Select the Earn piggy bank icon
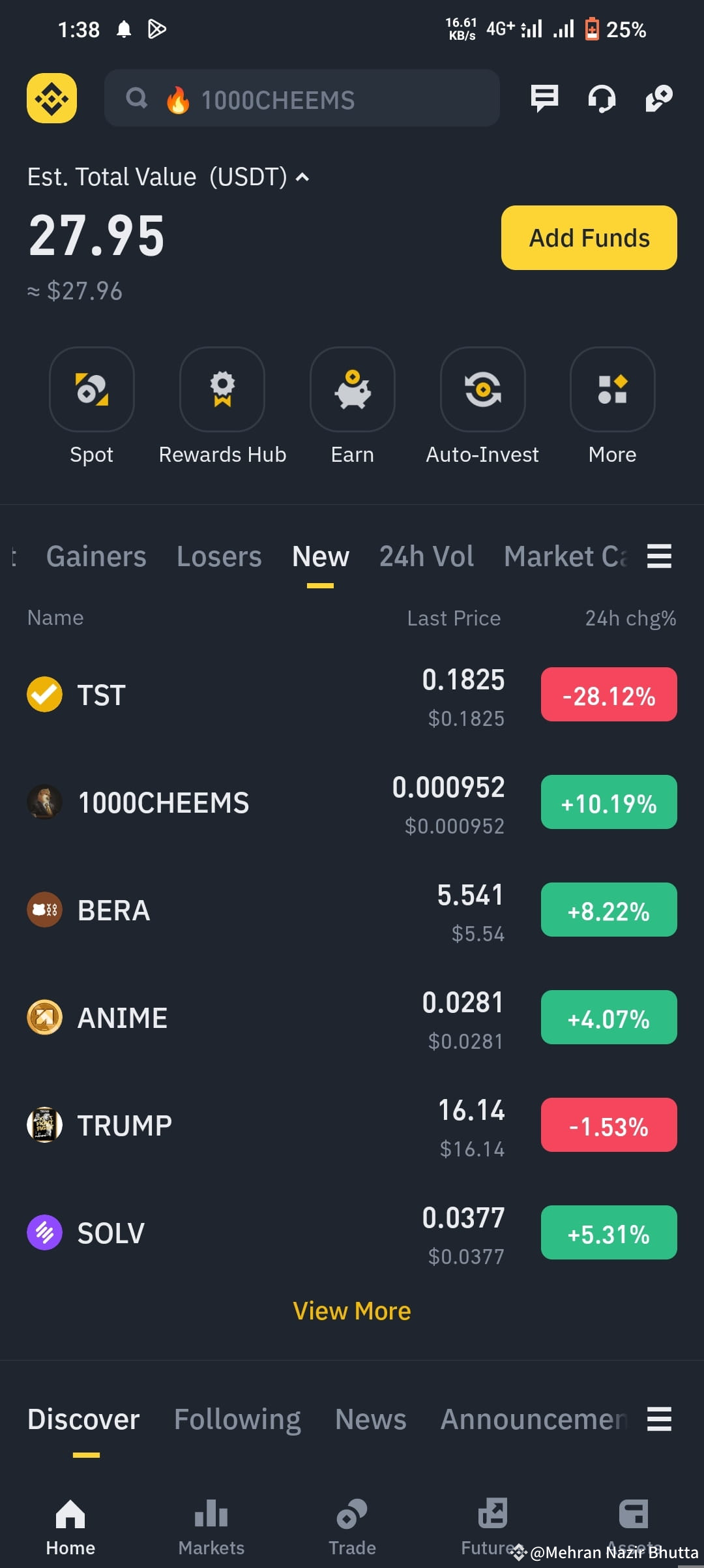 tap(352, 390)
